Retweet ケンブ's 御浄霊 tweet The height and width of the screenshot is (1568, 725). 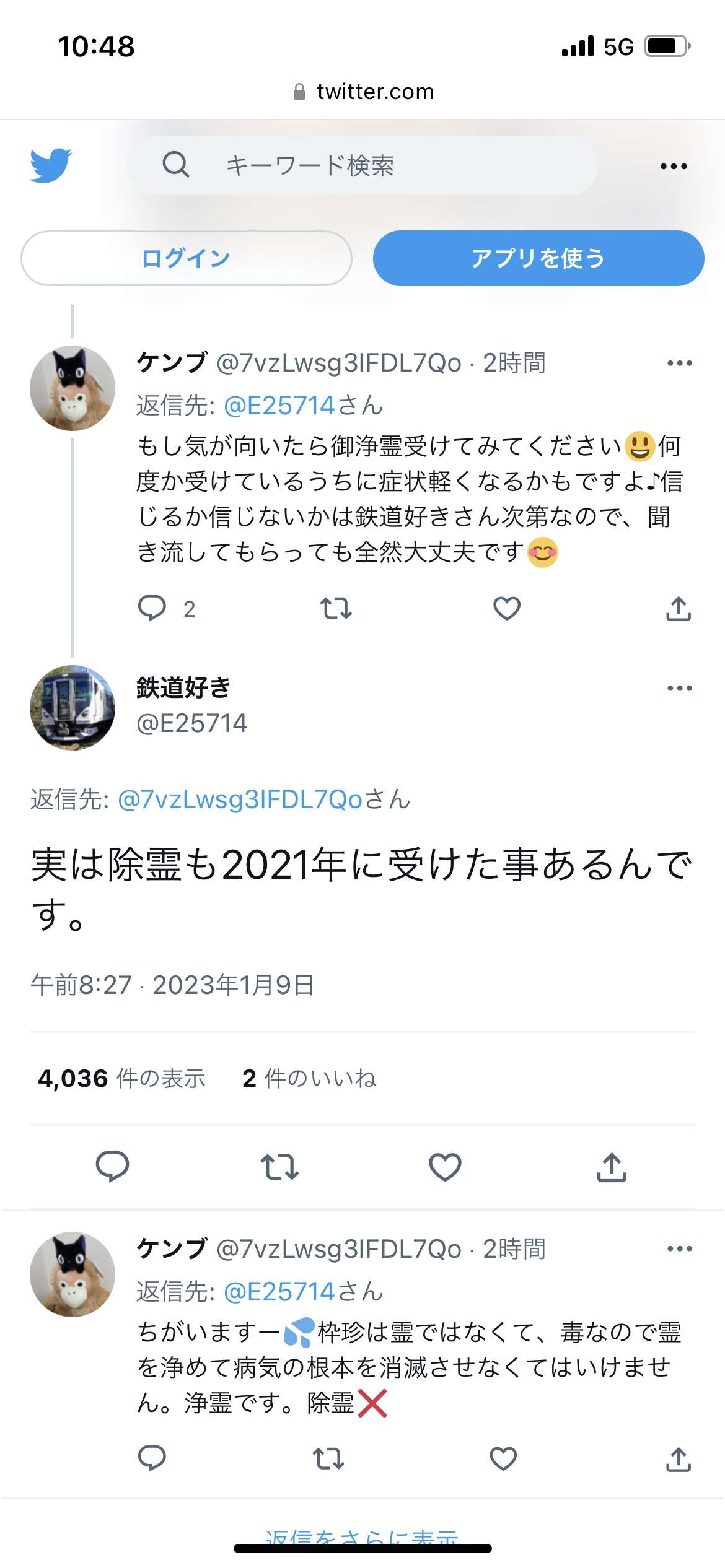pyautogui.click(x=336, y=608)
